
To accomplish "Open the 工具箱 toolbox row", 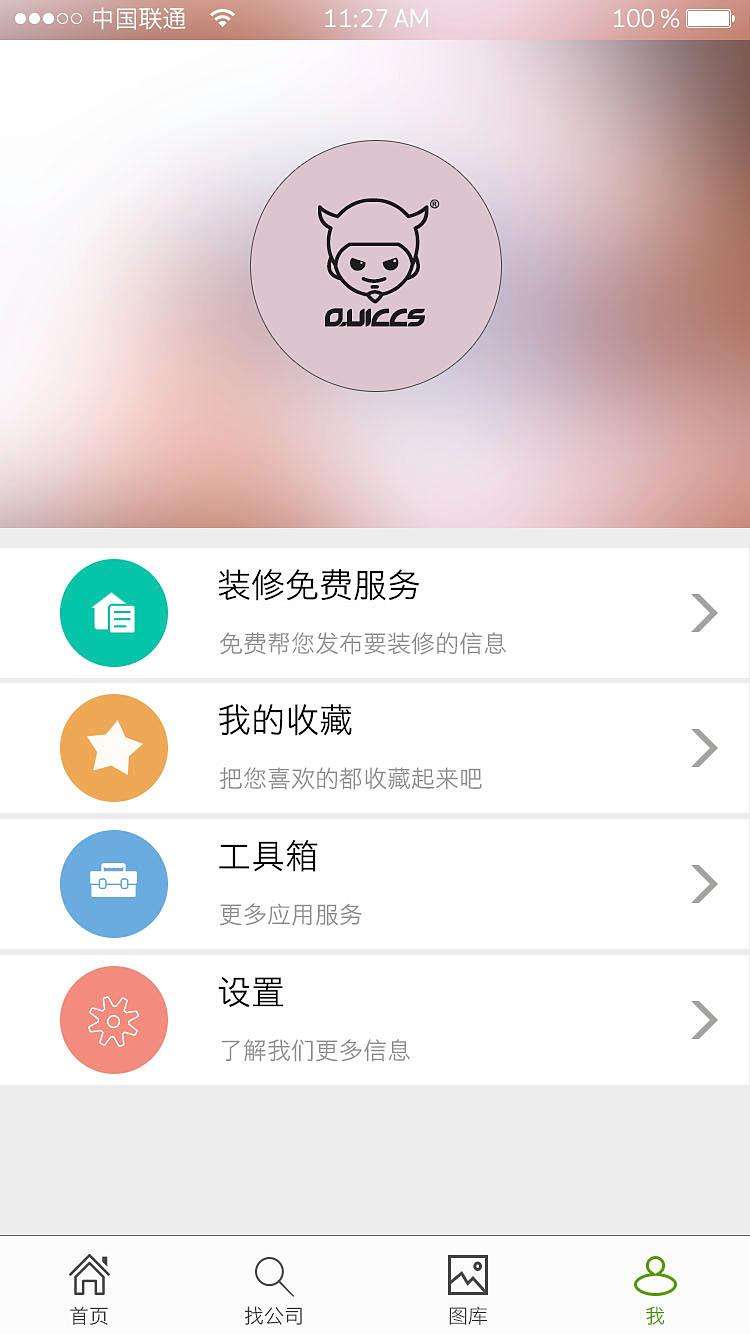I will [375, 884].
